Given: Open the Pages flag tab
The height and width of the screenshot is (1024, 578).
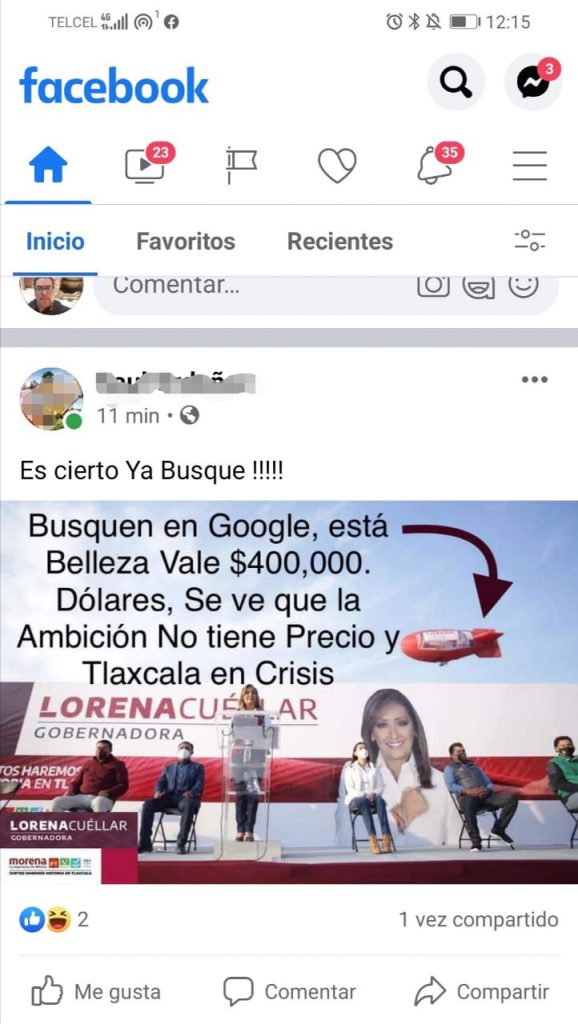Looking at the screenshot, I should [x=241, y=165].
